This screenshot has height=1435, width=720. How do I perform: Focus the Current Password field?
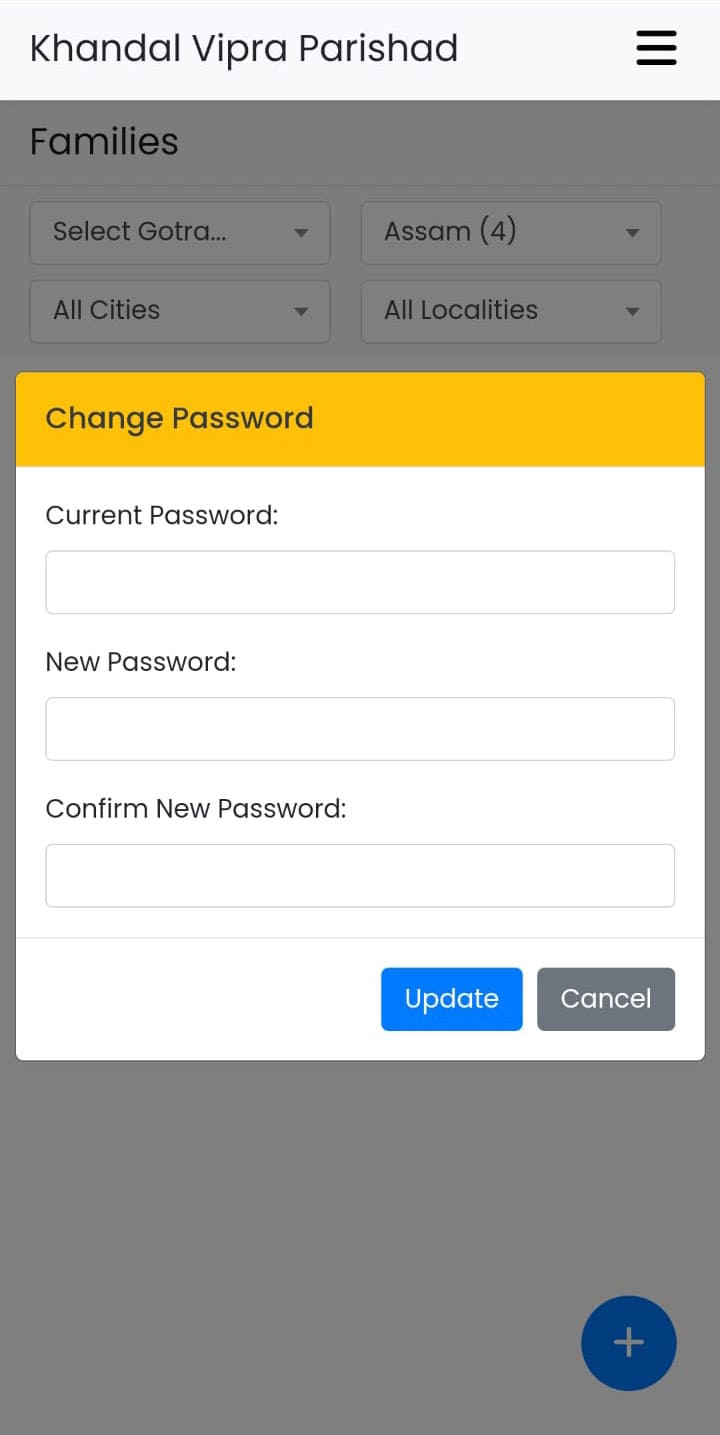pos(360,582)
